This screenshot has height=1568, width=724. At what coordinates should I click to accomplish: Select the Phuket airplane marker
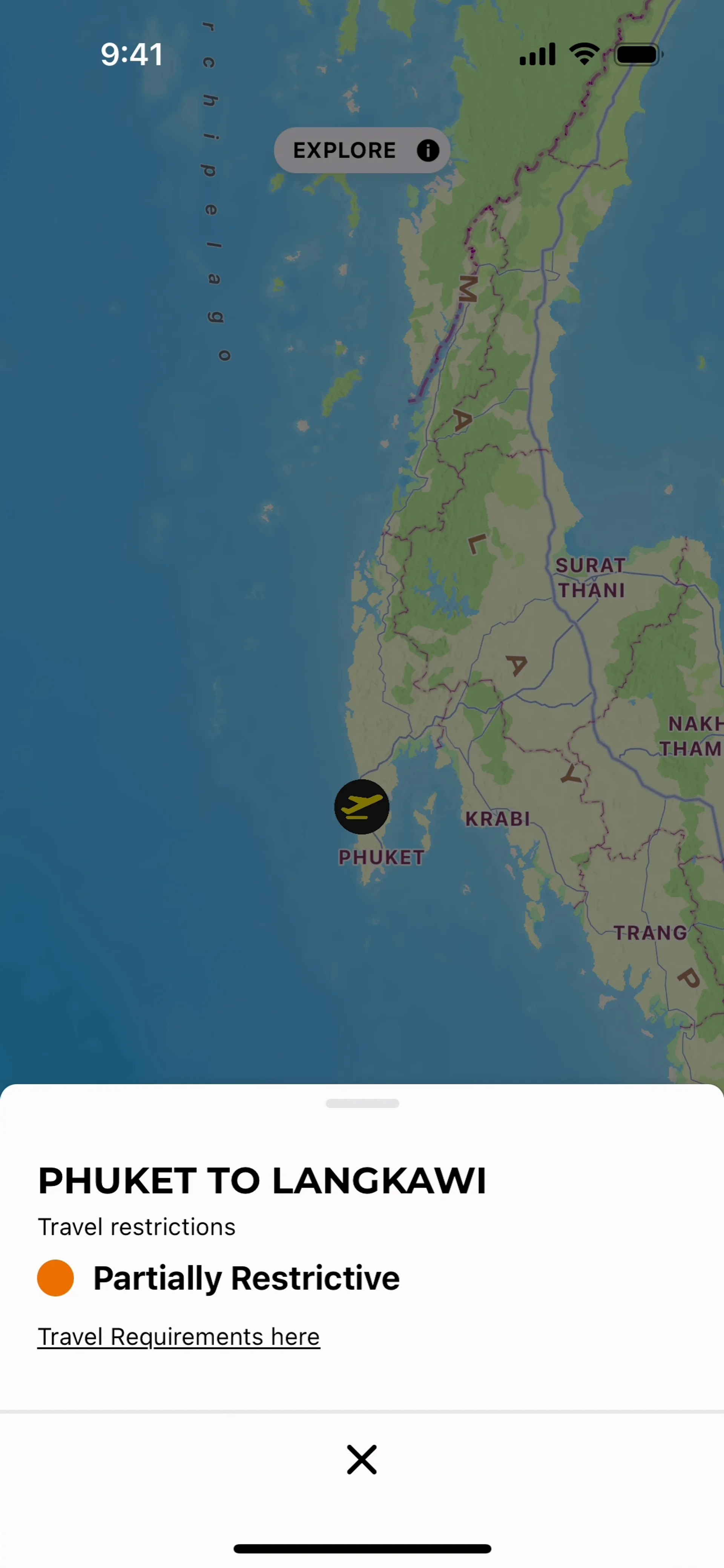click(362, 806)
